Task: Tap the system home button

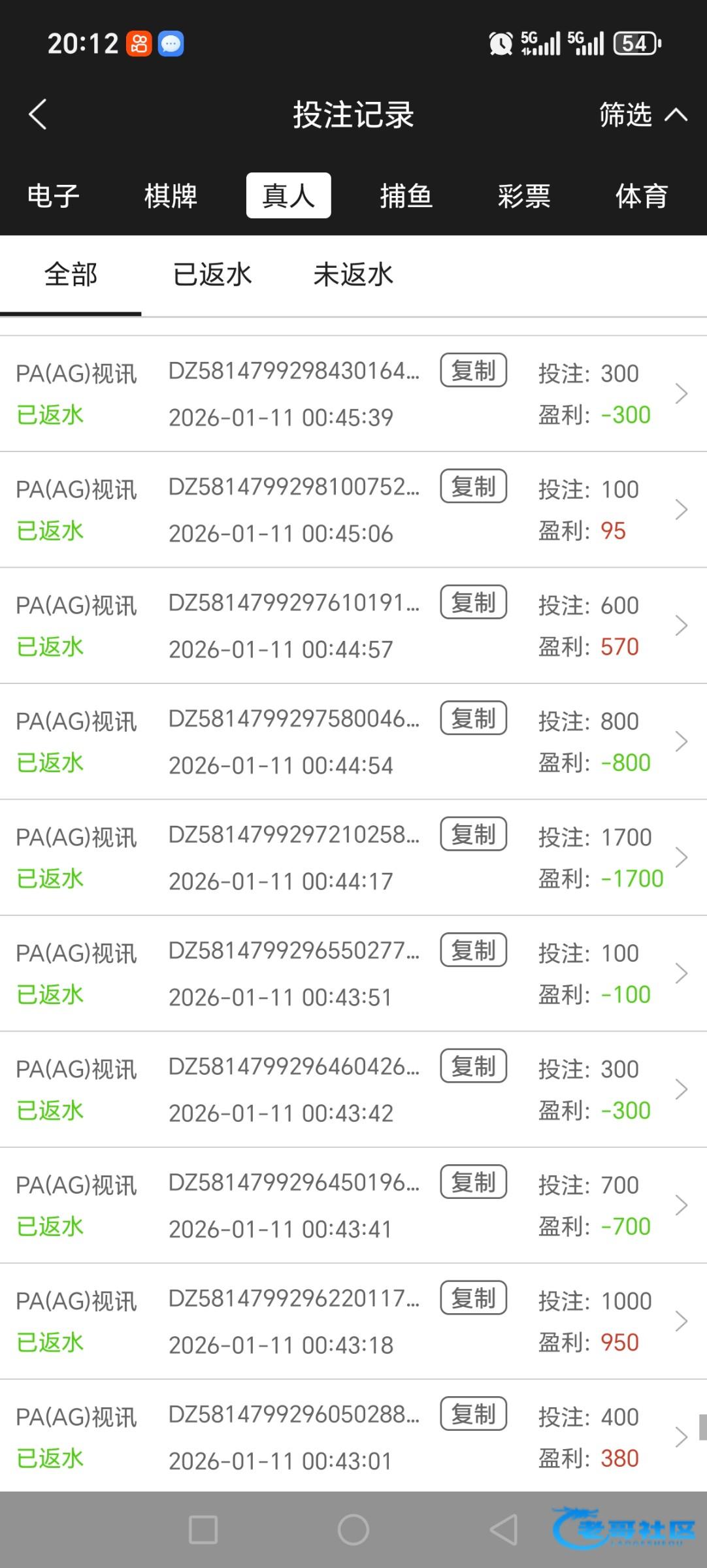Action: tap(353, 1529)
